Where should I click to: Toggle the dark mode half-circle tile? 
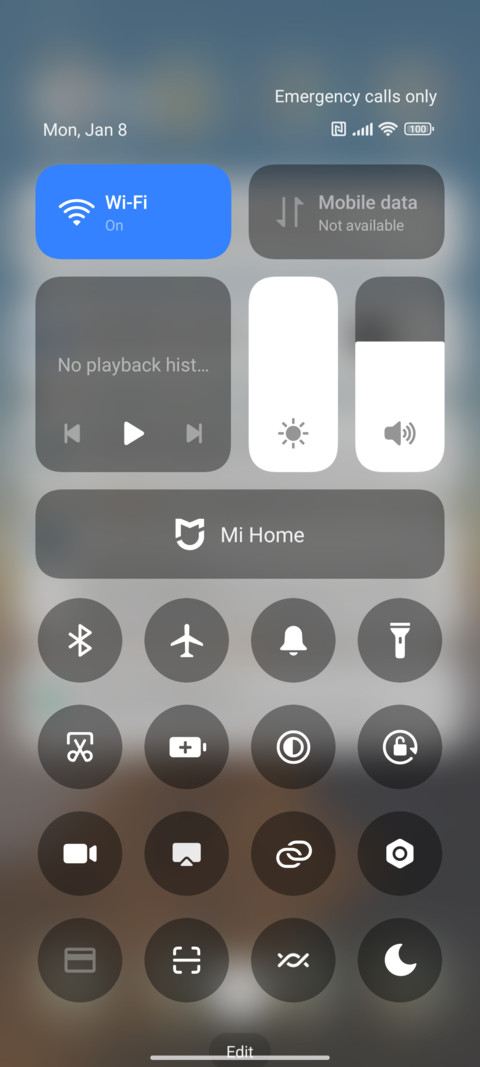click(293, 747)
